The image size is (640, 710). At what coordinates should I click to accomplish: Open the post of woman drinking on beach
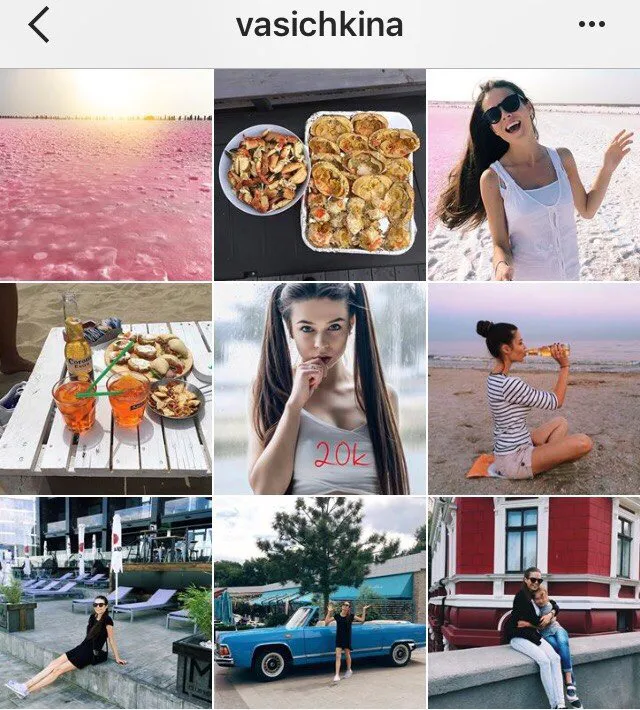(x=534, y=388)
